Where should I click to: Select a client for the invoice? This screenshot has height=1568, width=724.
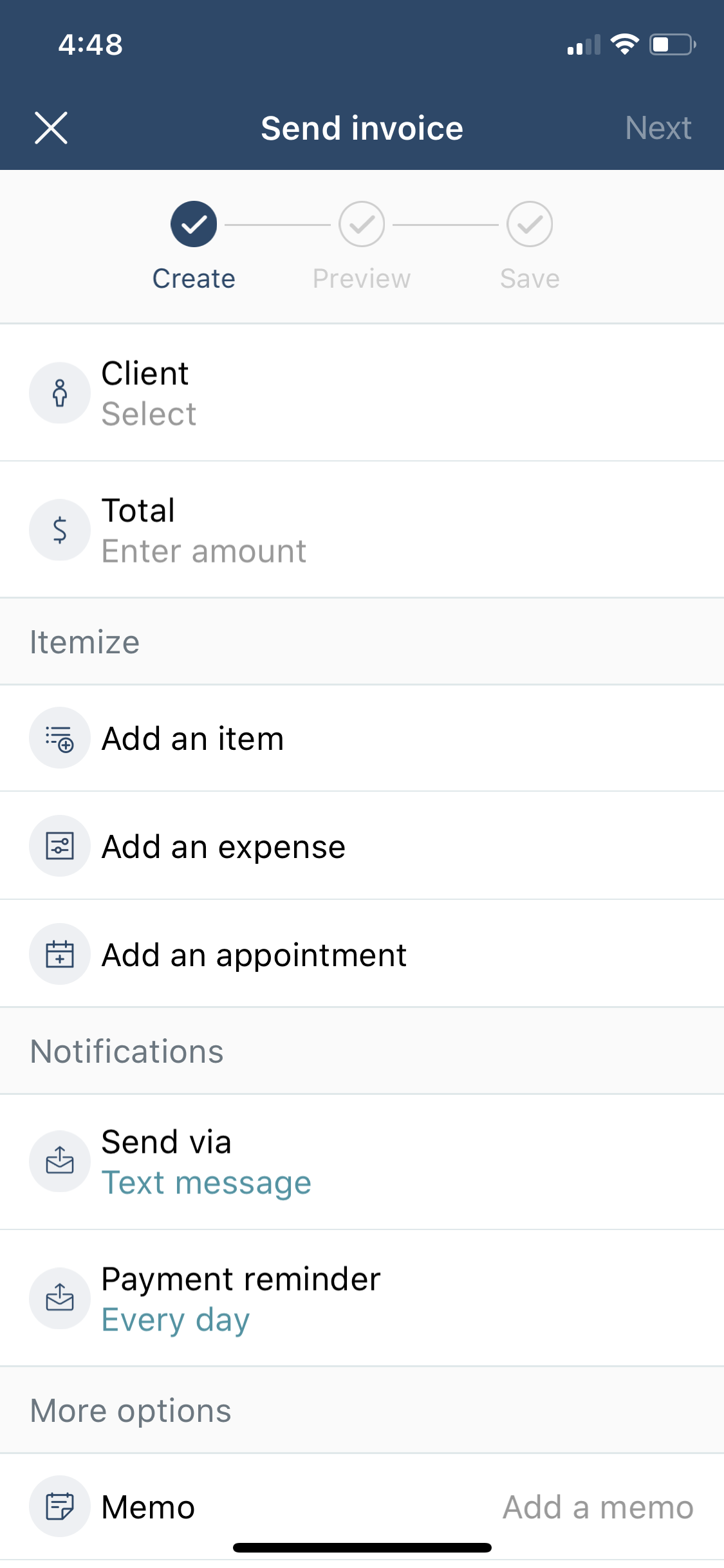coord(362,393)
